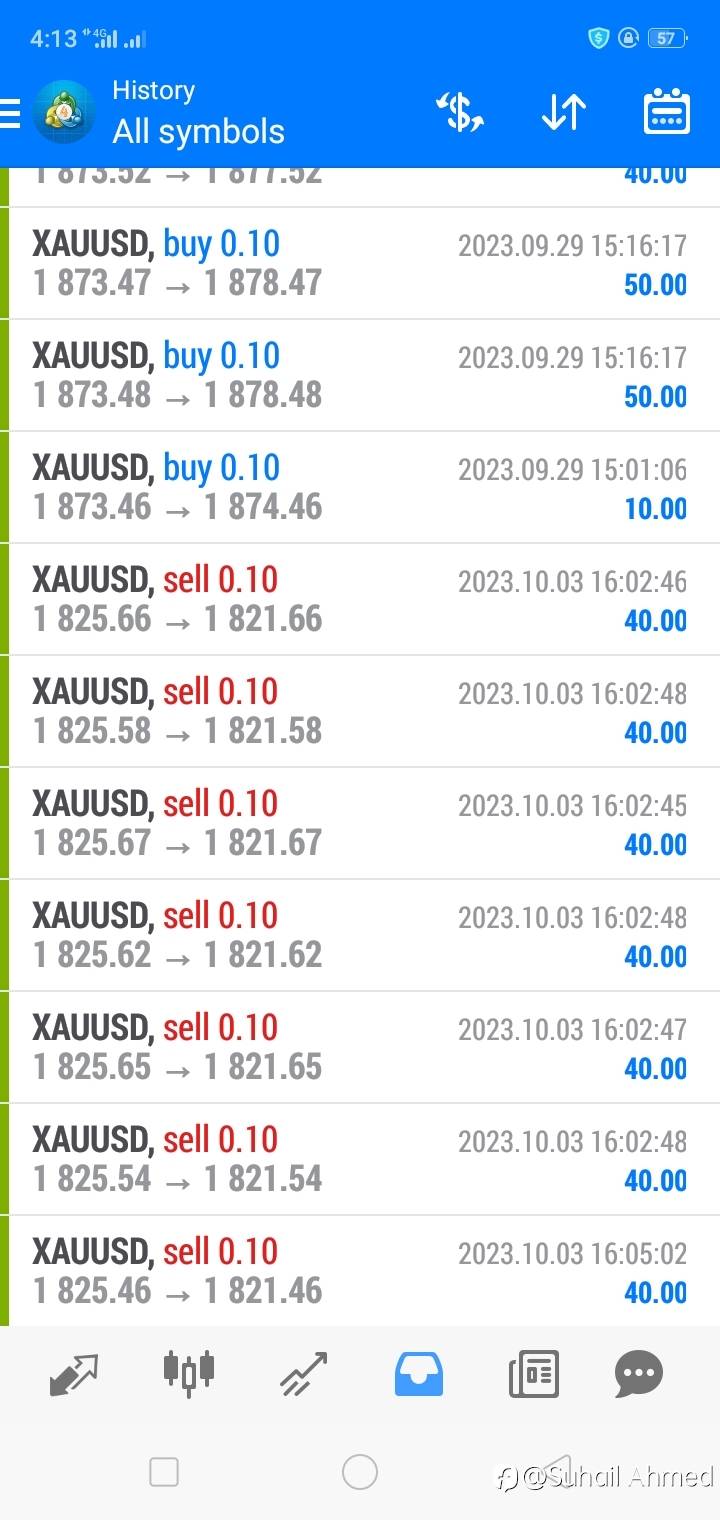Switch to the Quotes tab
This screenshot has width=720, height=1520.
coord(74,1373)
